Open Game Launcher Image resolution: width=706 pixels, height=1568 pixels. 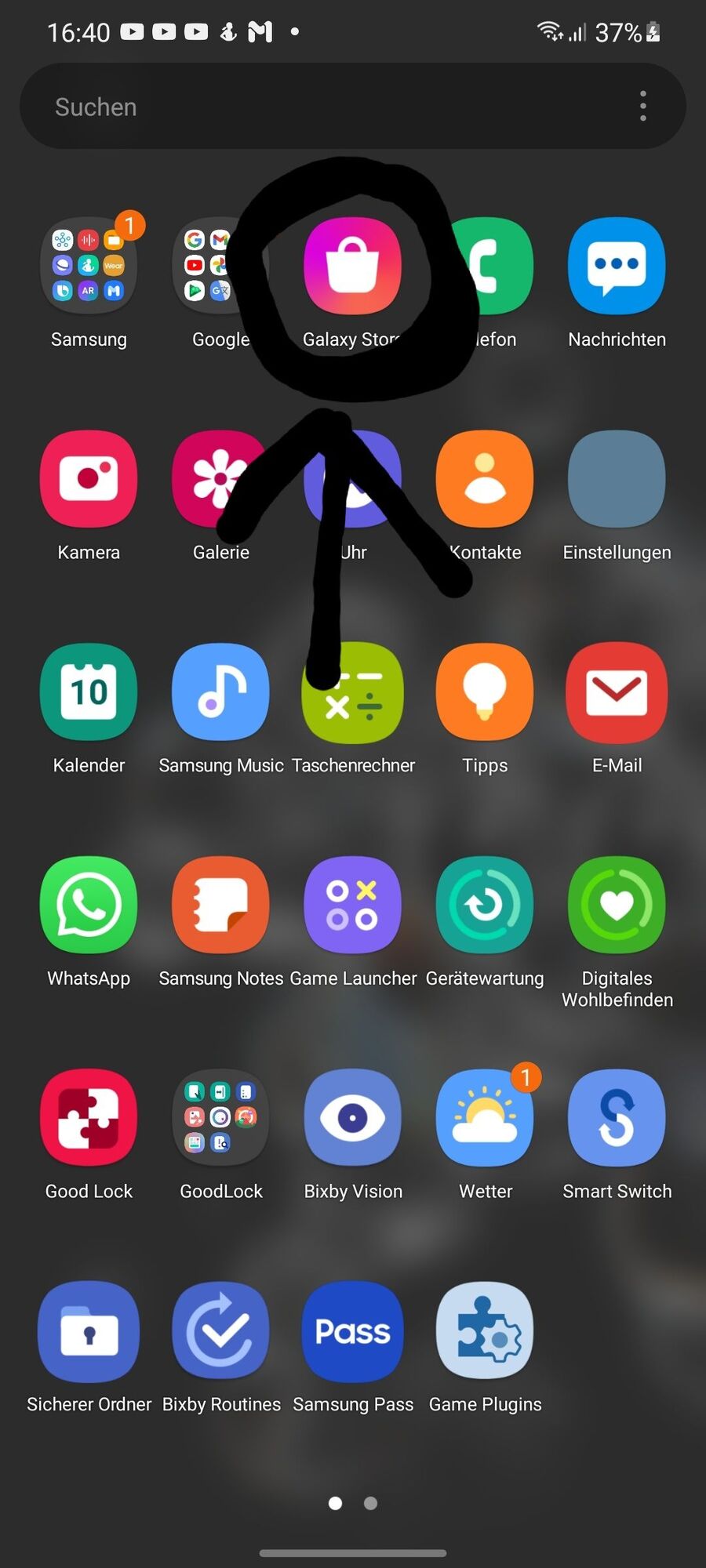tap(353, 906)
